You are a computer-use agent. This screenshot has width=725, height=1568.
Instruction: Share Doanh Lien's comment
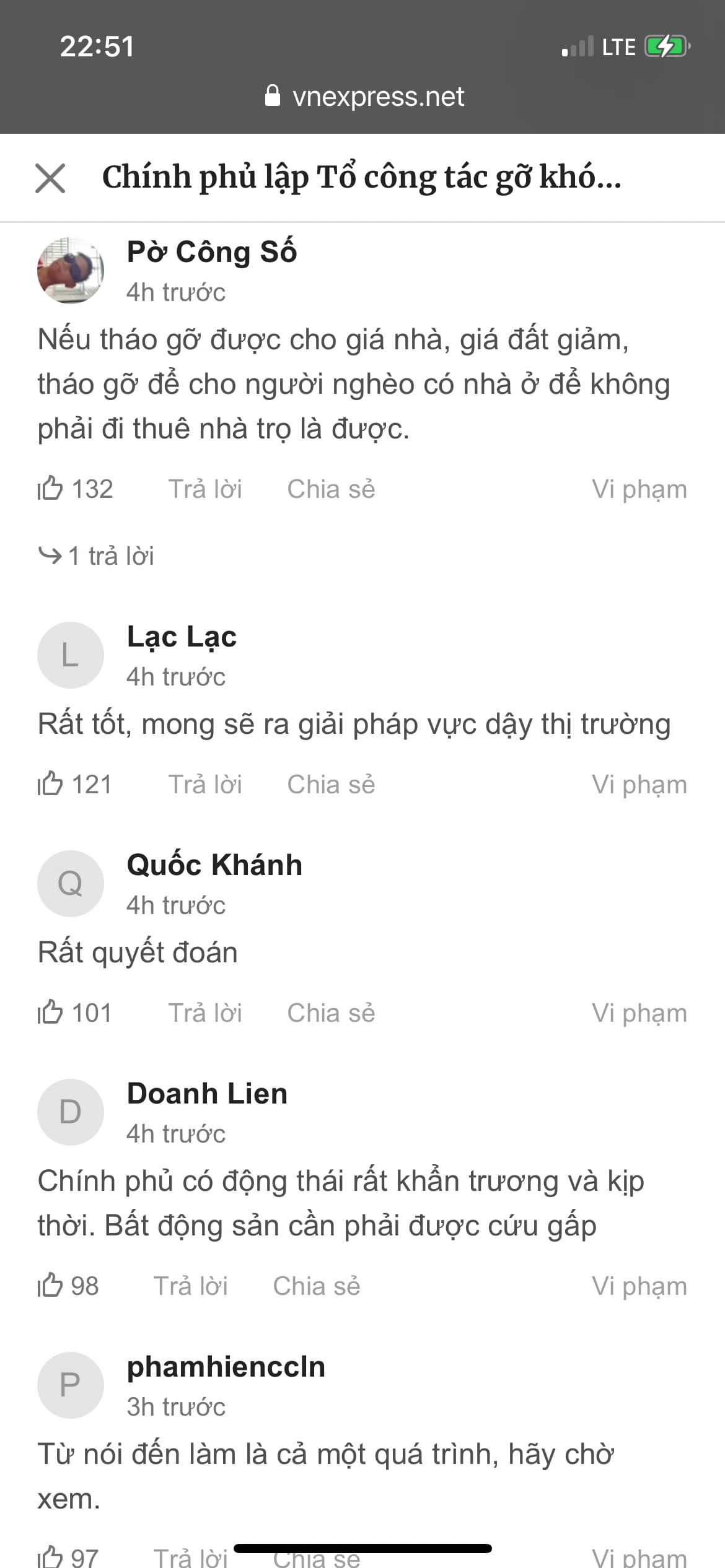tap(316, 1286)
